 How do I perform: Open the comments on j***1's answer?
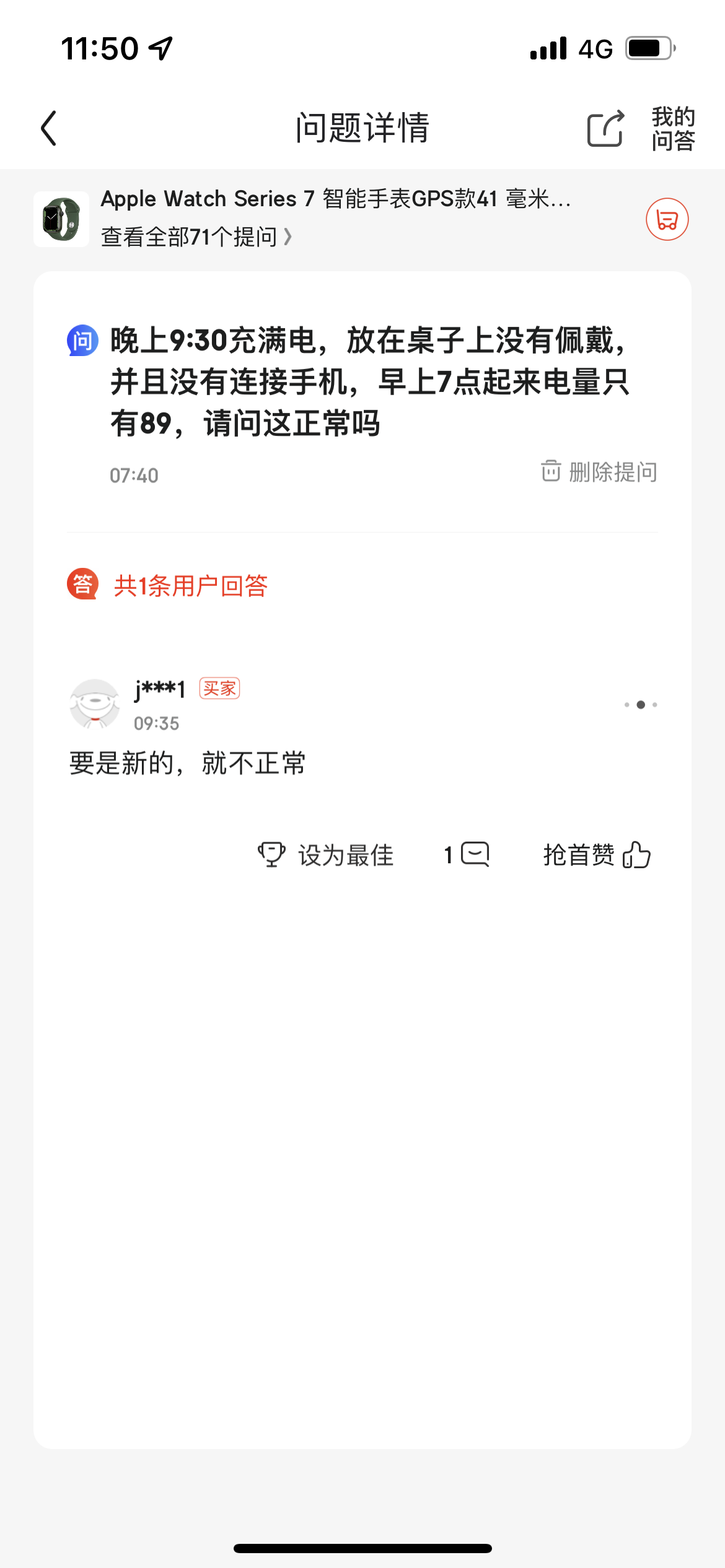[467, 855]
